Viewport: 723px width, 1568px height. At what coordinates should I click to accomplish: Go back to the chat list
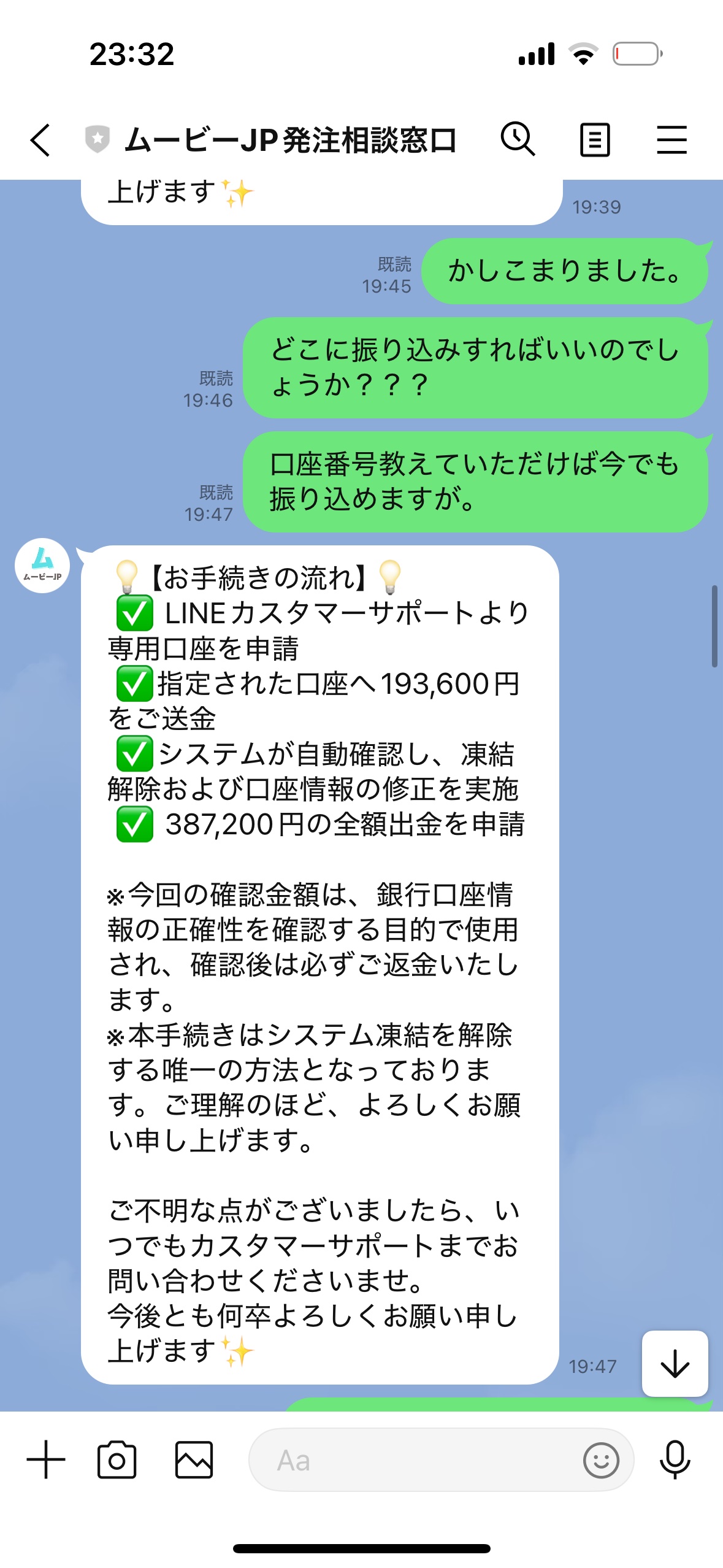coord(40,140)
